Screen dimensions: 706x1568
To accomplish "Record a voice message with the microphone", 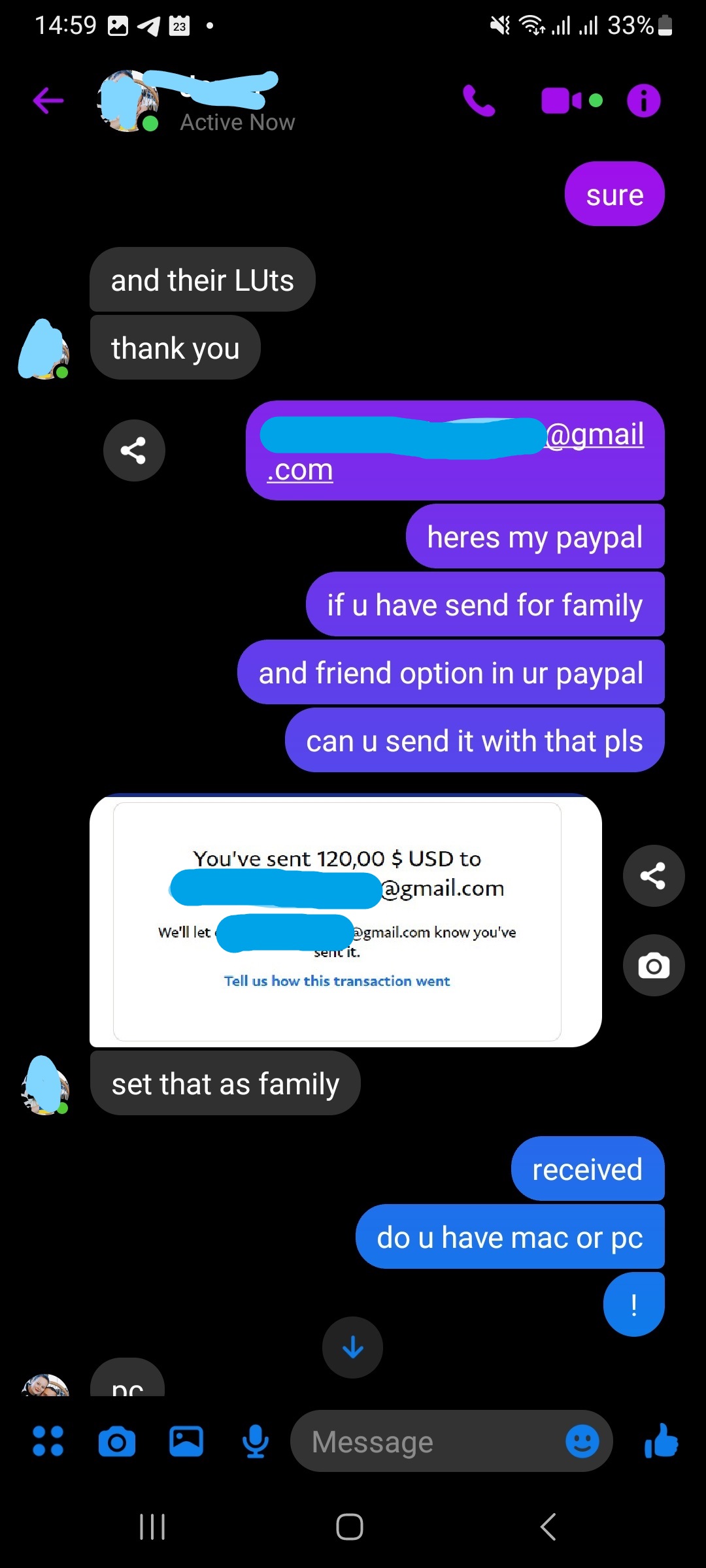I will (255, 1441).
